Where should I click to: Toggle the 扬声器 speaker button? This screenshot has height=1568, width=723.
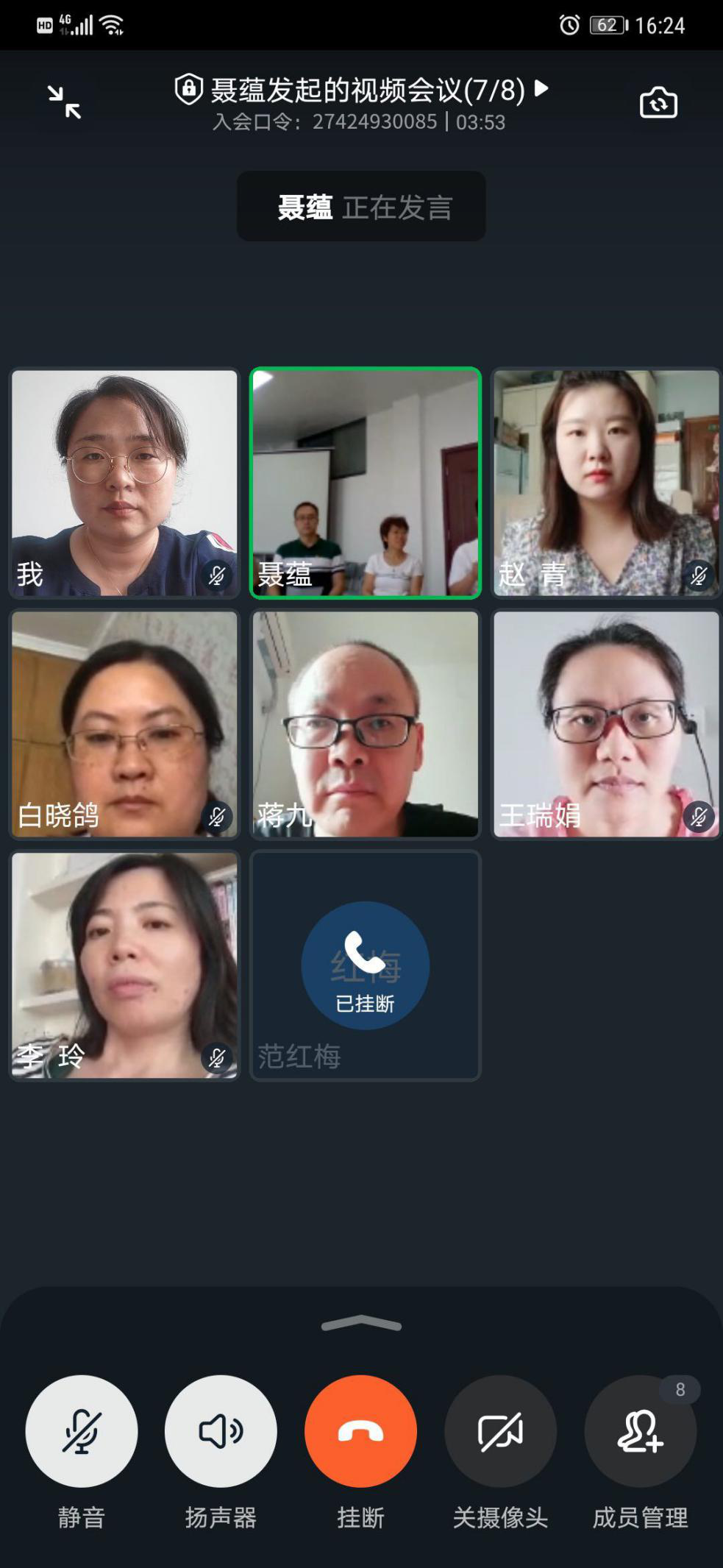(221, 1431)
